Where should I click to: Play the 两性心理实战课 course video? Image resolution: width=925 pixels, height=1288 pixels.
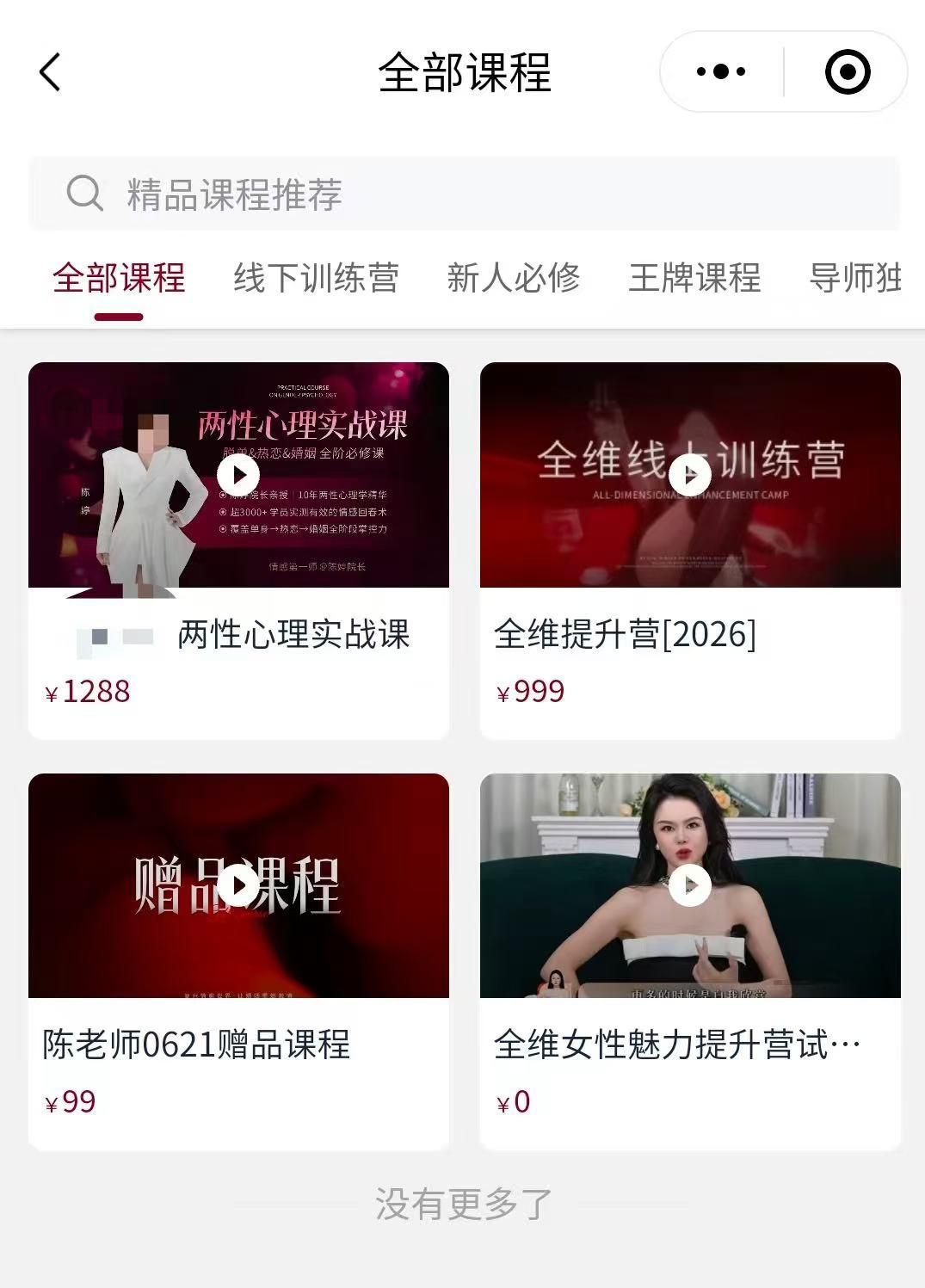point(238,474)
